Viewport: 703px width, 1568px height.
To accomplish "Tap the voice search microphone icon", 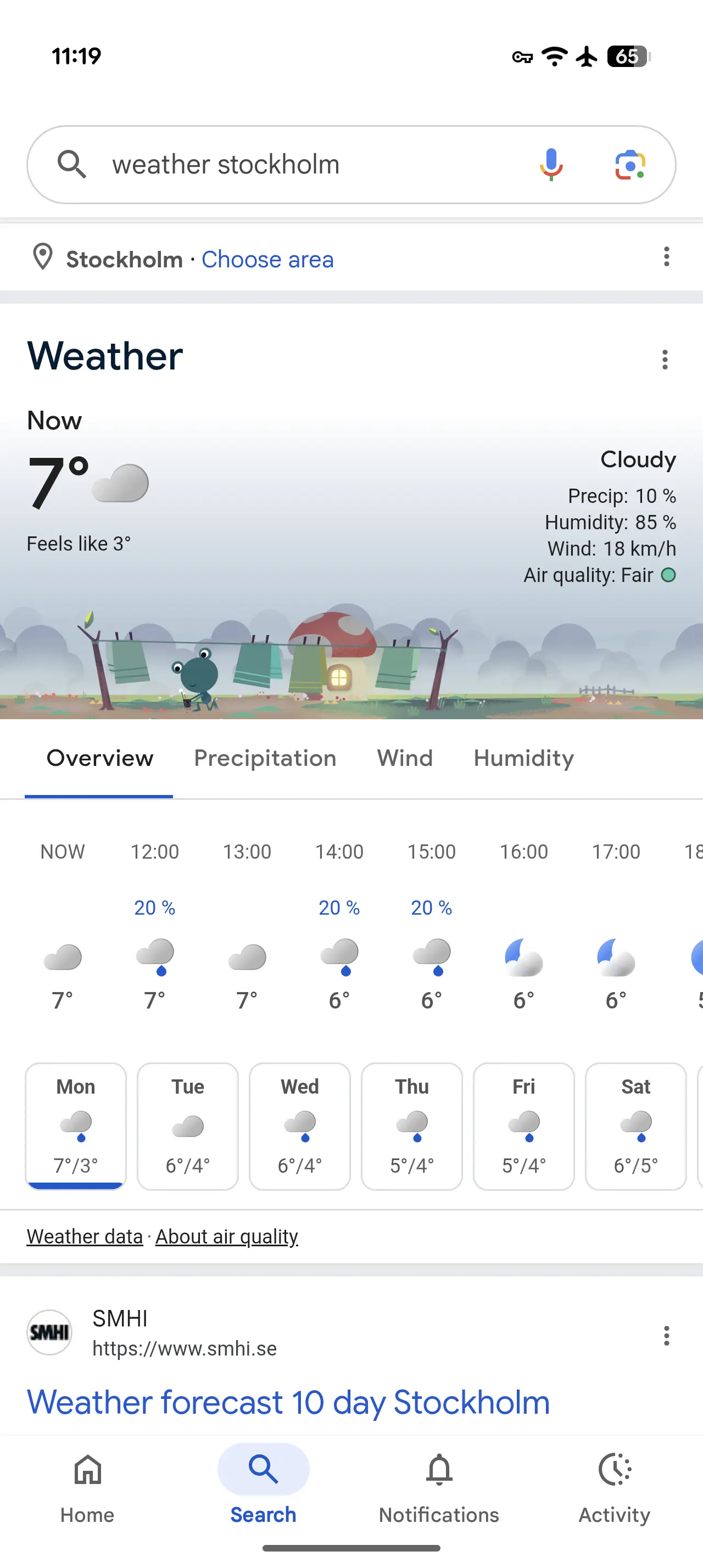I will tap(551, 164).
